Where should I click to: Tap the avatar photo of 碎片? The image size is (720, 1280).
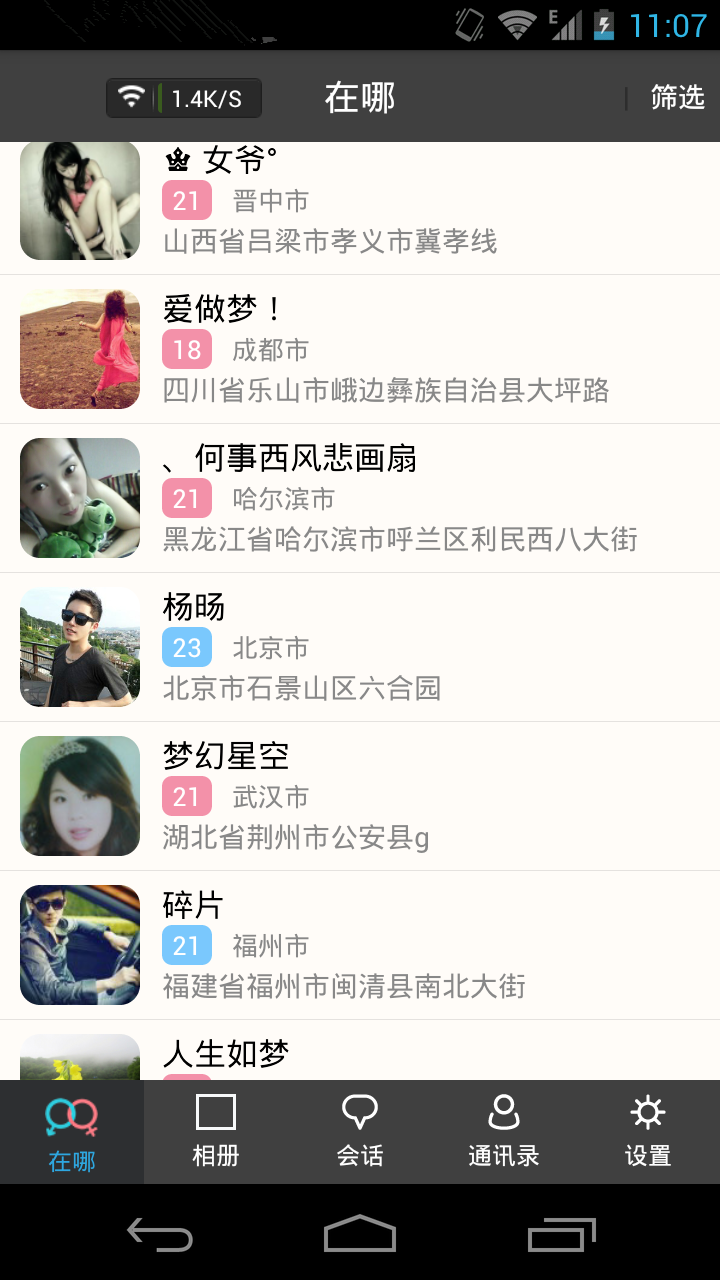pyautogui.click(x=79, y=945)
